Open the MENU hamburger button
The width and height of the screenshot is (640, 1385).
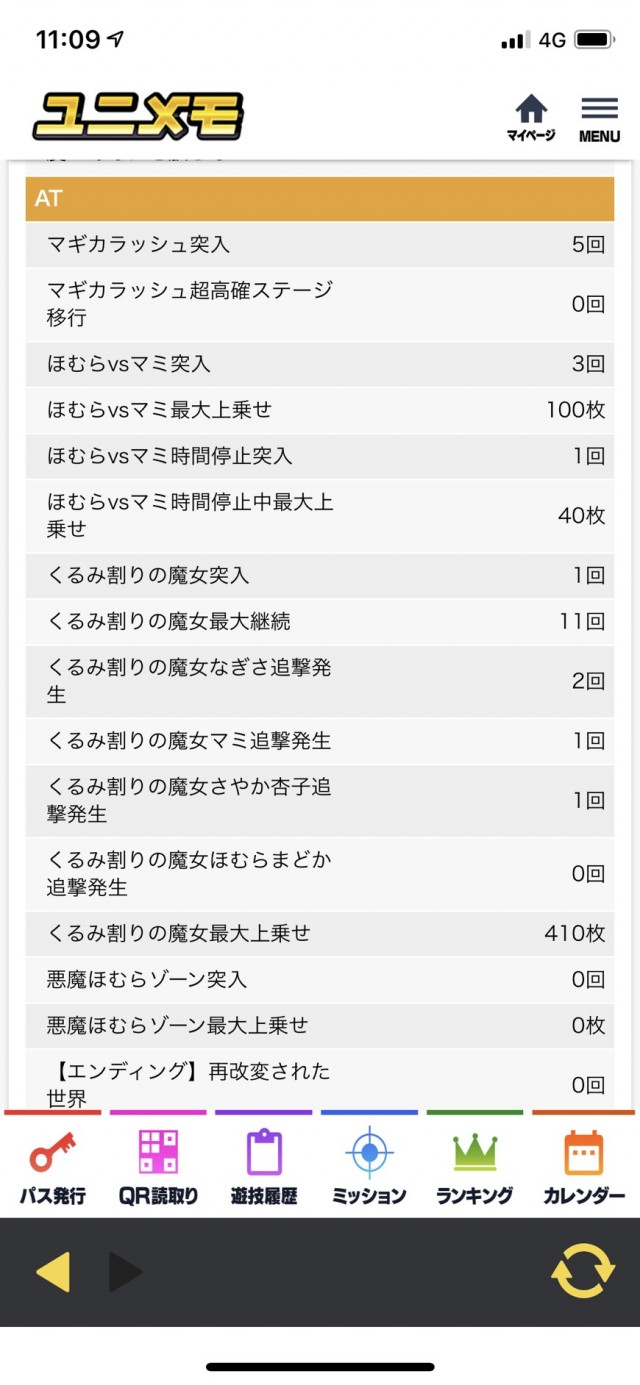click(599, 118)
